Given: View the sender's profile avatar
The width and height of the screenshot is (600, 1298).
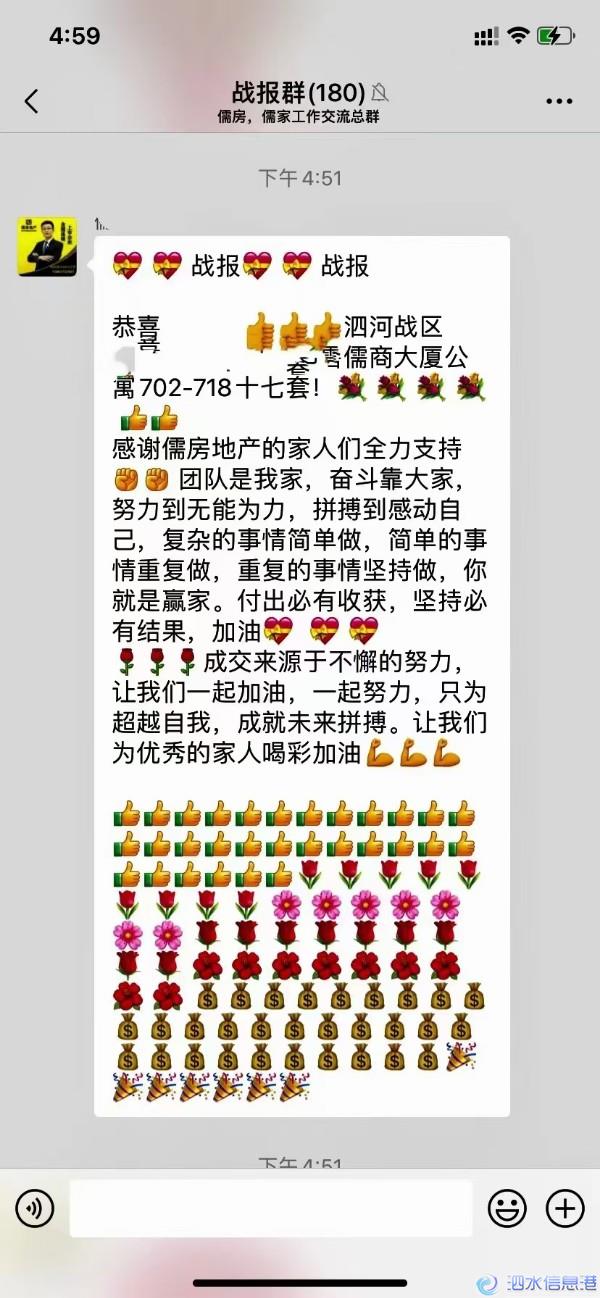Looking at the screenshot, I should click(47, 246).
